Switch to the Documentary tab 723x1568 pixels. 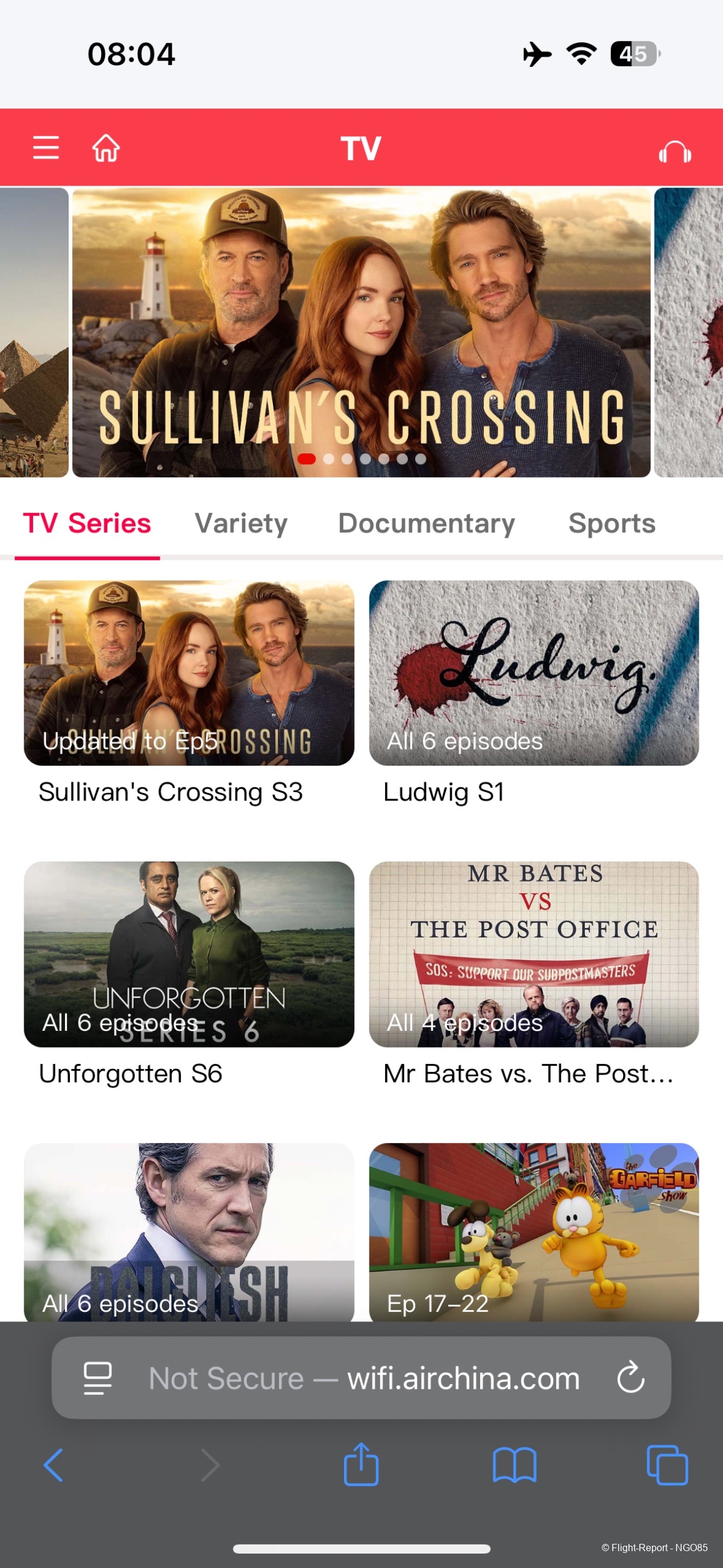[426, 523]
